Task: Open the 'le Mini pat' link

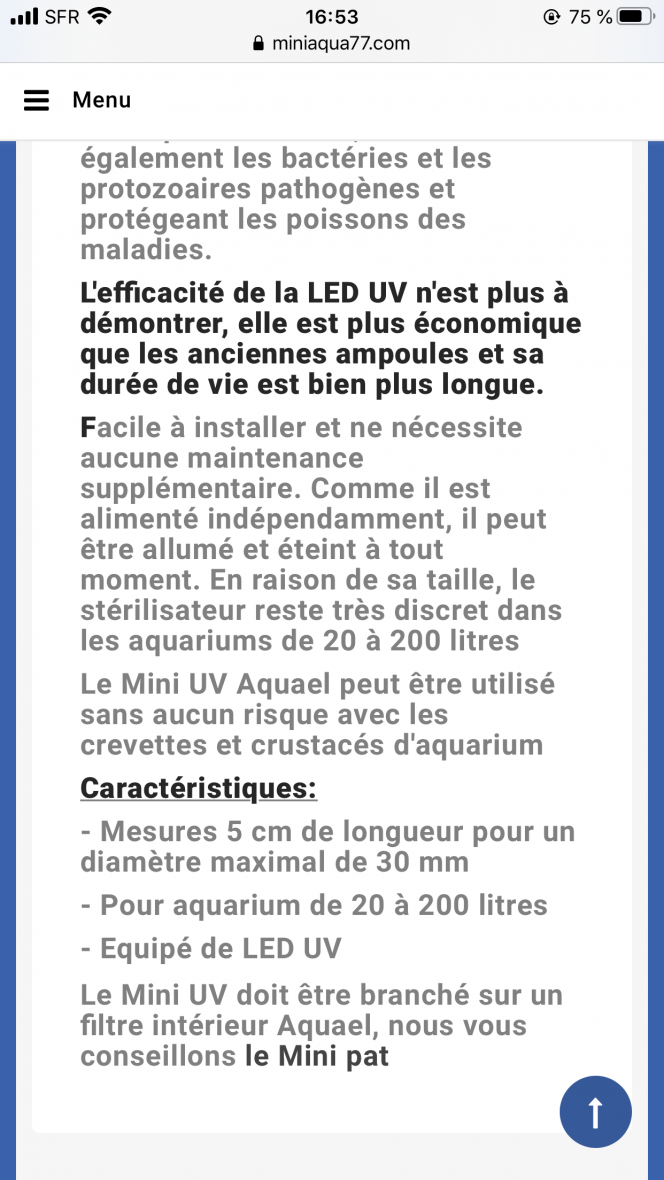Action: 316,1056
